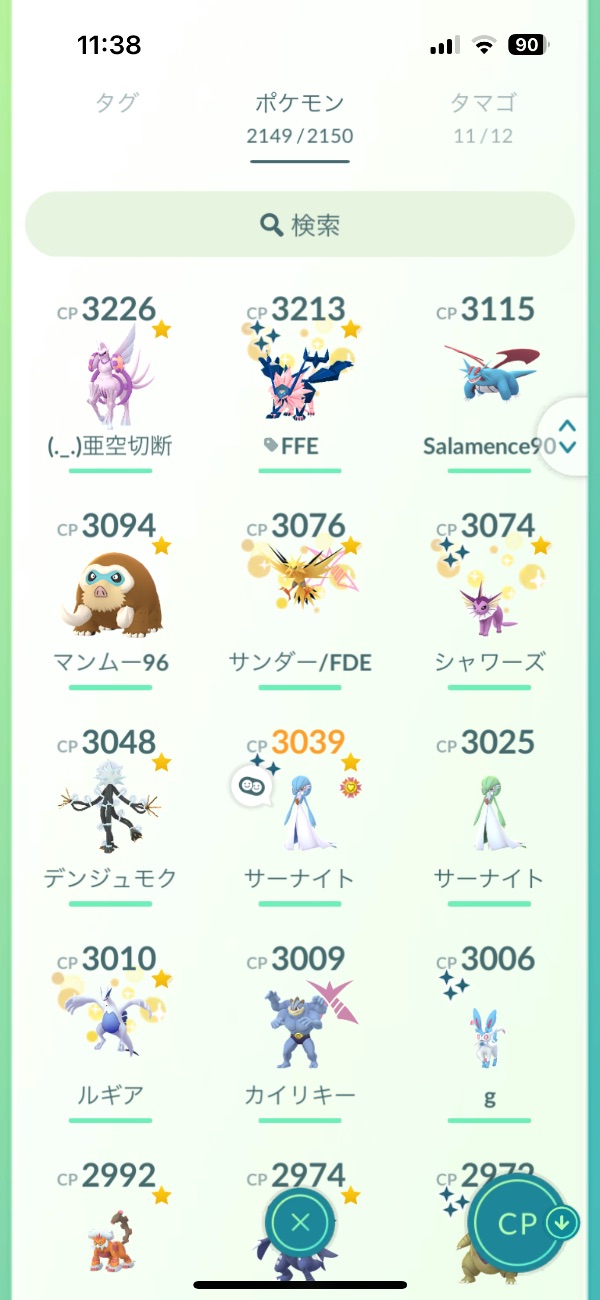Close the Pokémon list with the X button
Image resolution: width=600 pixels, height=1300 pixels.
(x=300, y=1221)
